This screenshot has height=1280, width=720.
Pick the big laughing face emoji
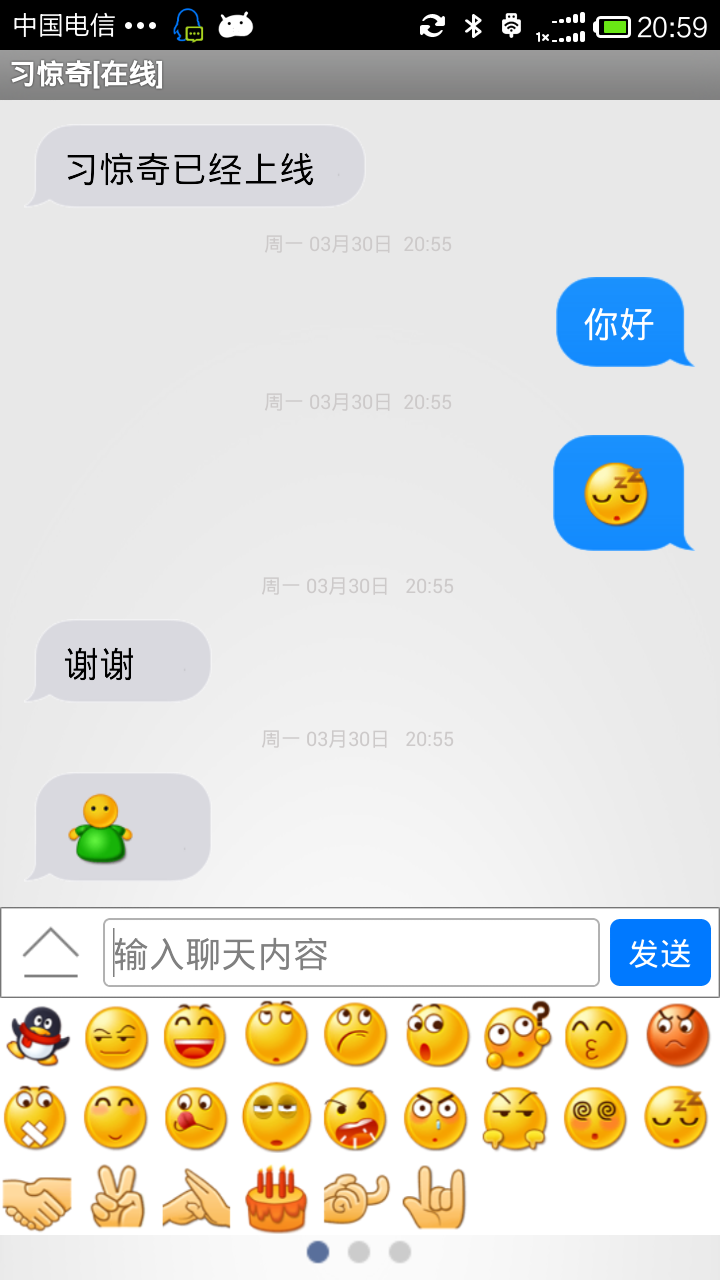(x=196, y=1037)
